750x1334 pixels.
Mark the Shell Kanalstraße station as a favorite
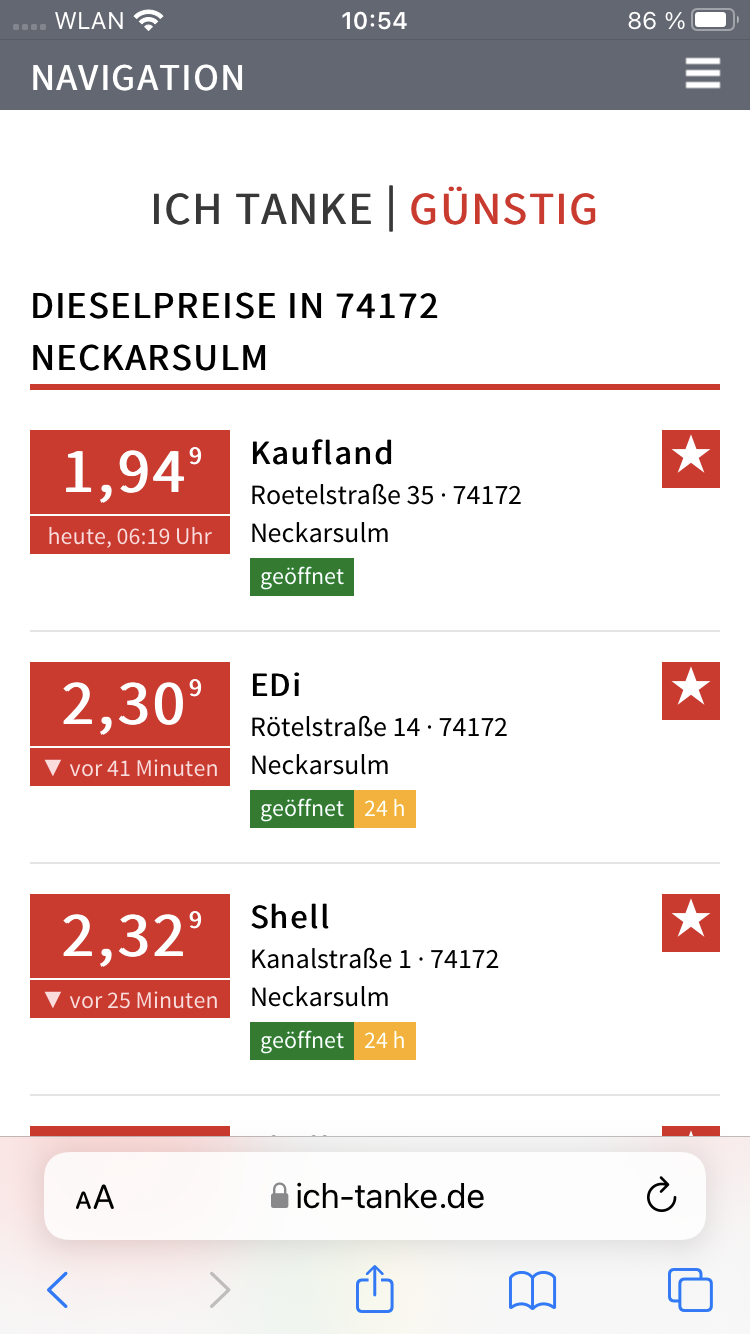point(690,923)
